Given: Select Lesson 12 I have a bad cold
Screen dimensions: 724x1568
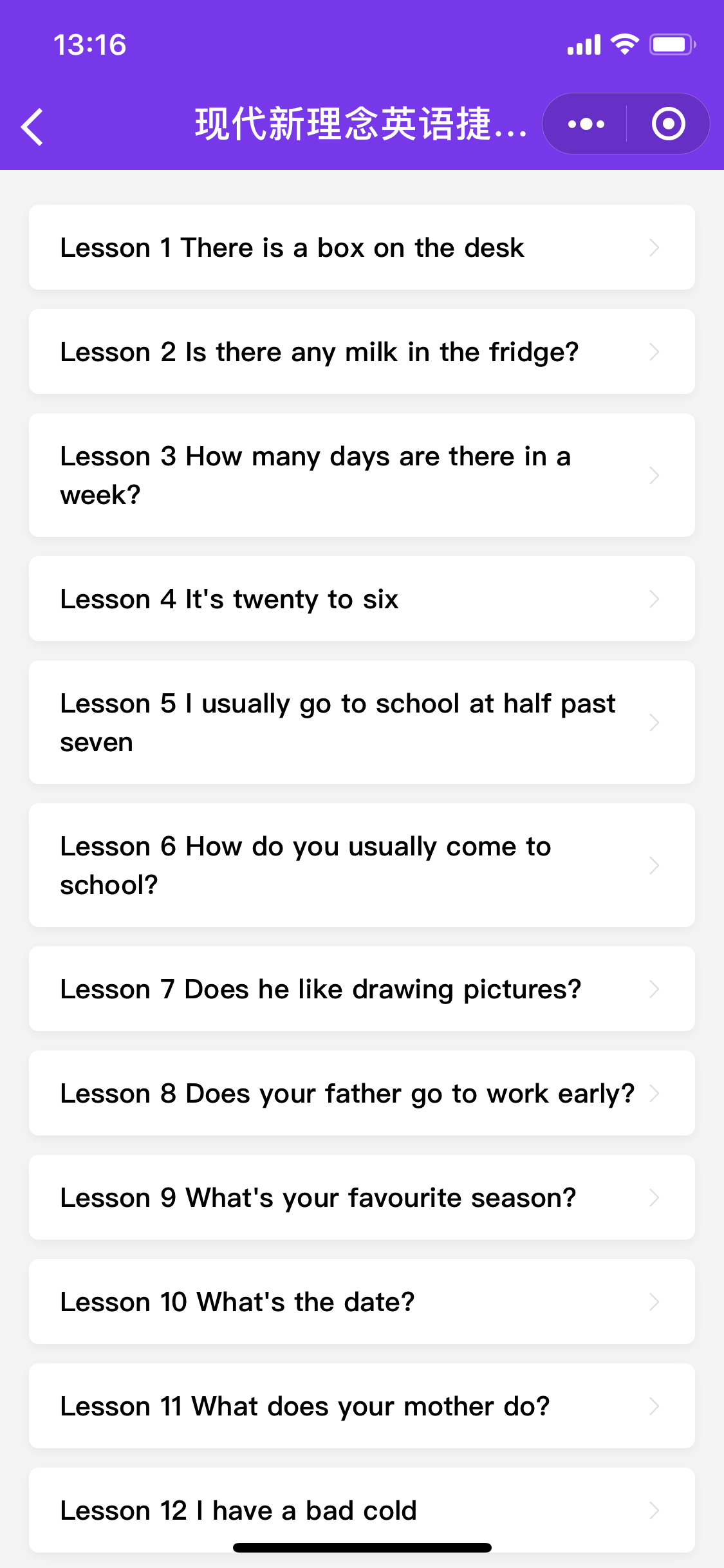Looking at the screenshot, I should tap(362, 1510).
